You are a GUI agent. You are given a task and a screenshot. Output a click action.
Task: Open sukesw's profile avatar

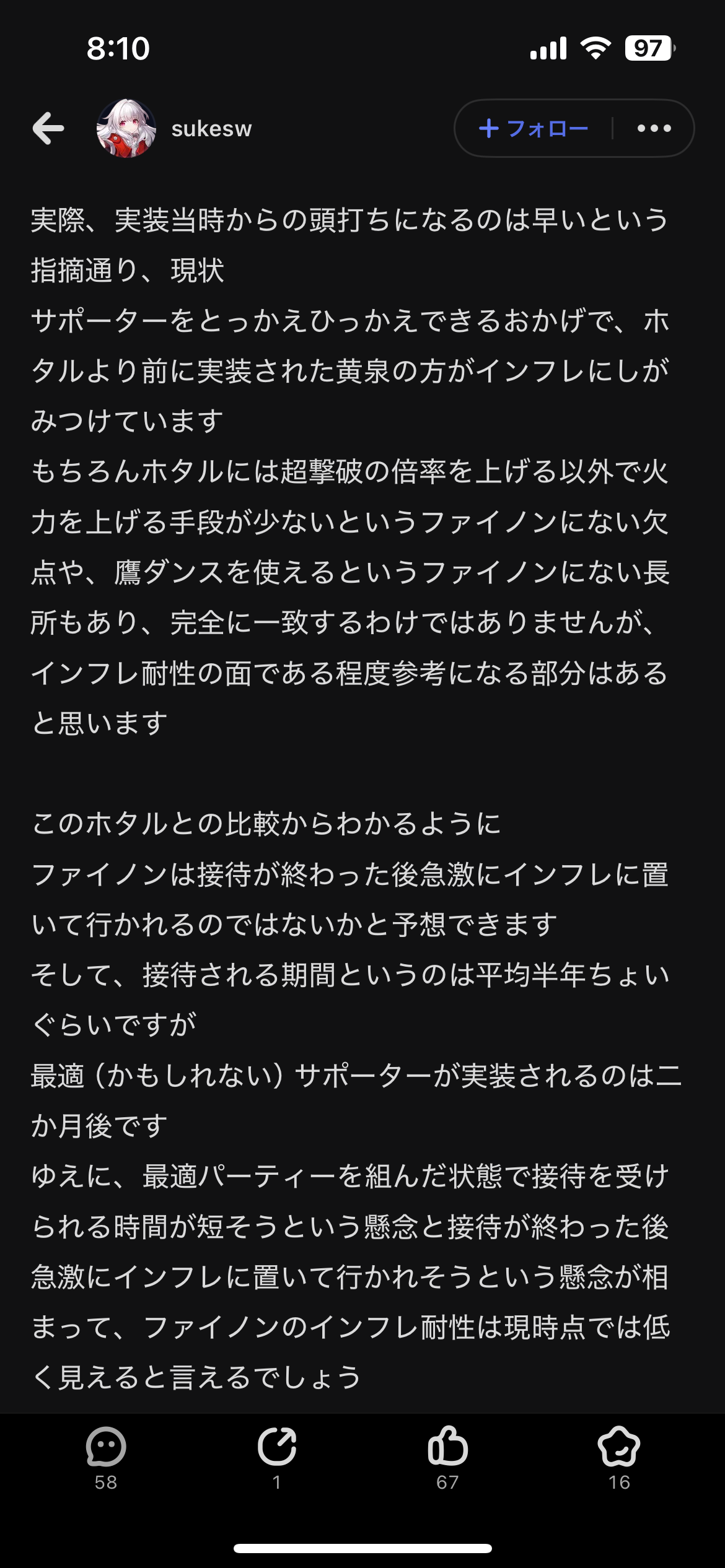pyautogui.click(x=126, y=128)
